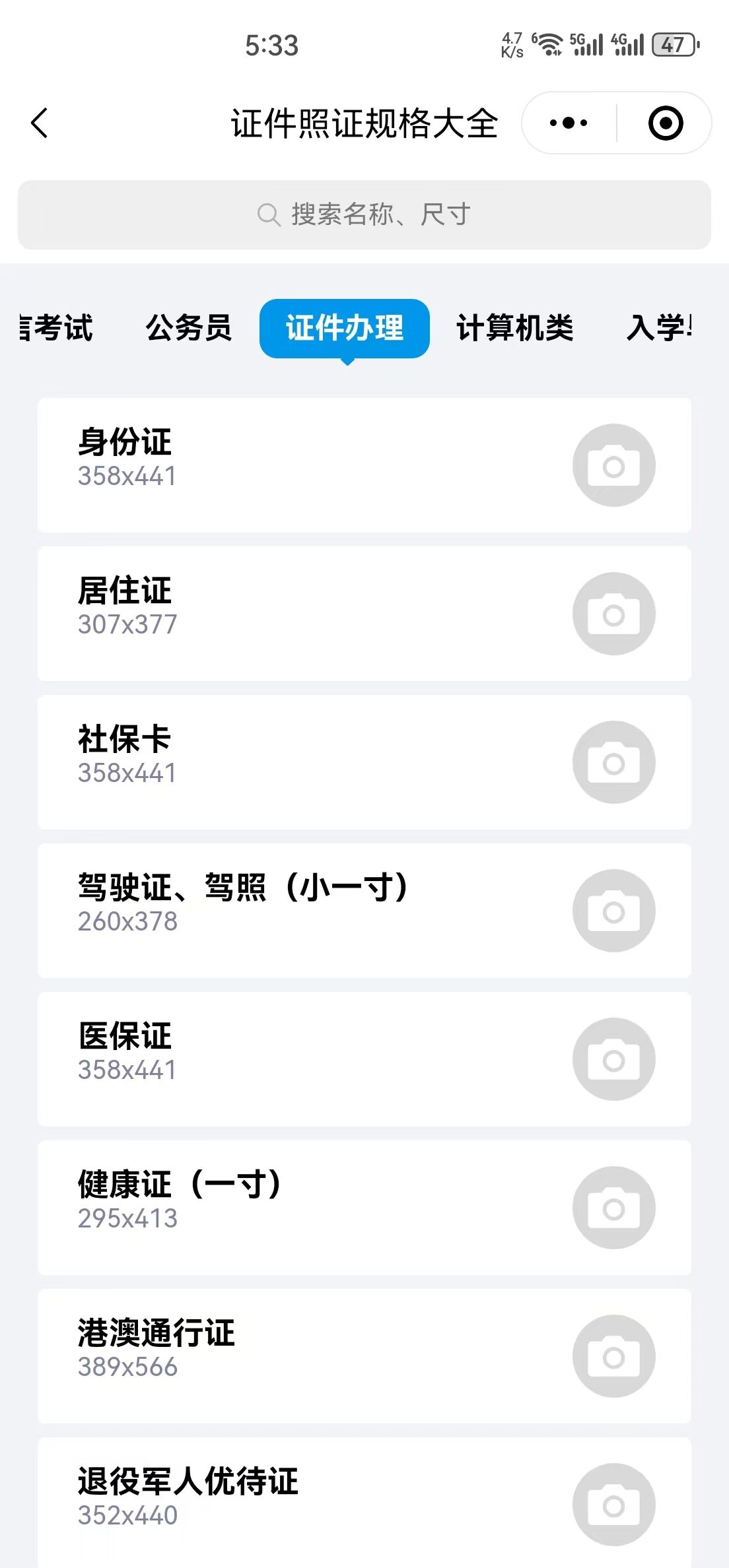Select the 健康证（一寸） row
This screenshot has height=1568, width=729.
pos(364,1208)
